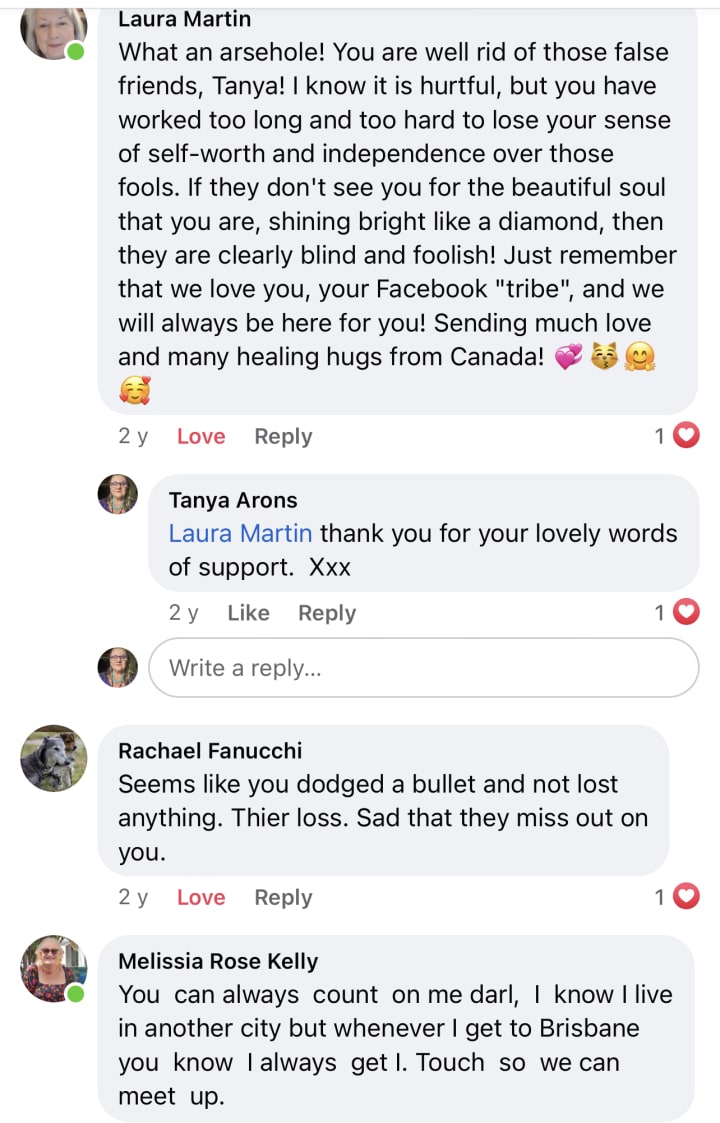
Task: Tap the blue Laura Martin mention link
Action: tap(240, 533)
